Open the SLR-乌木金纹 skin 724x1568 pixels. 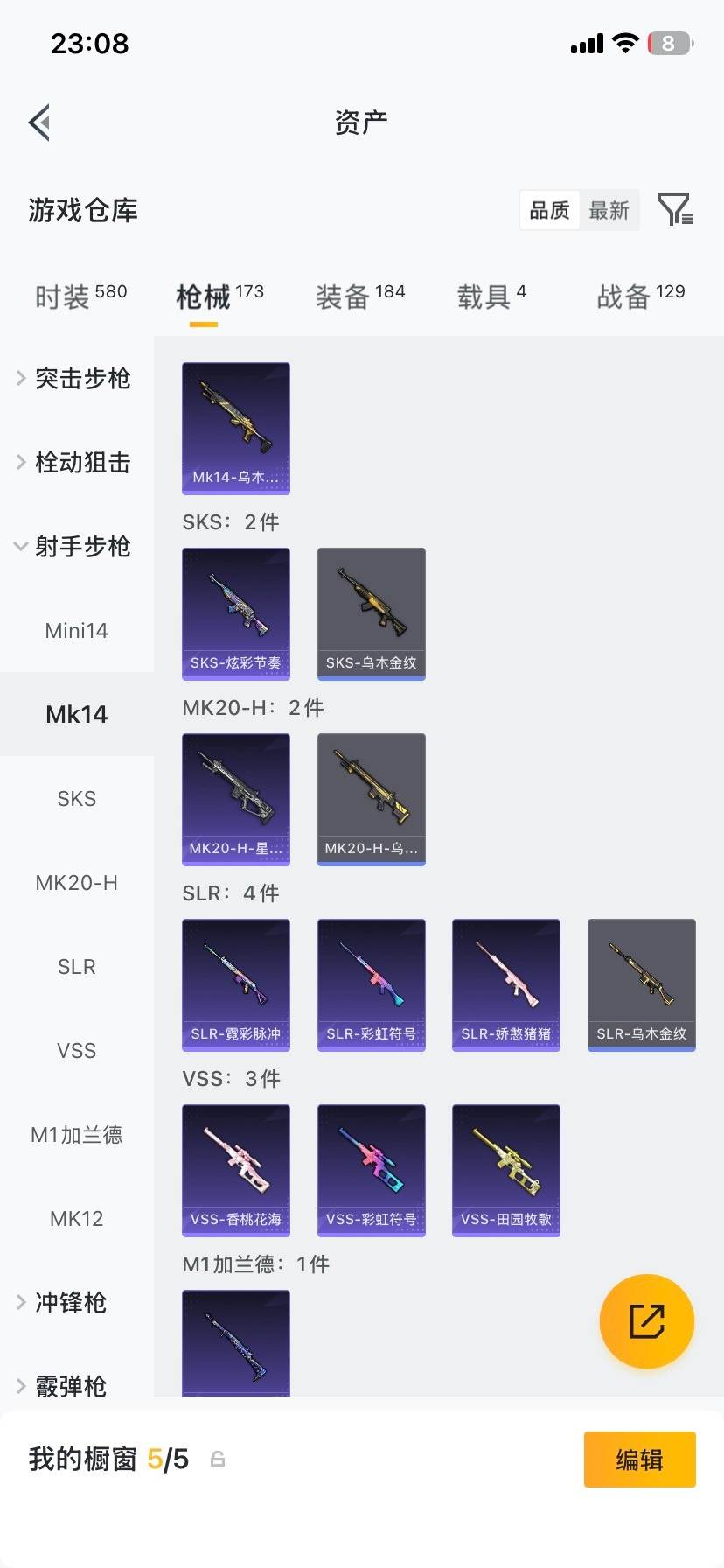641,984
